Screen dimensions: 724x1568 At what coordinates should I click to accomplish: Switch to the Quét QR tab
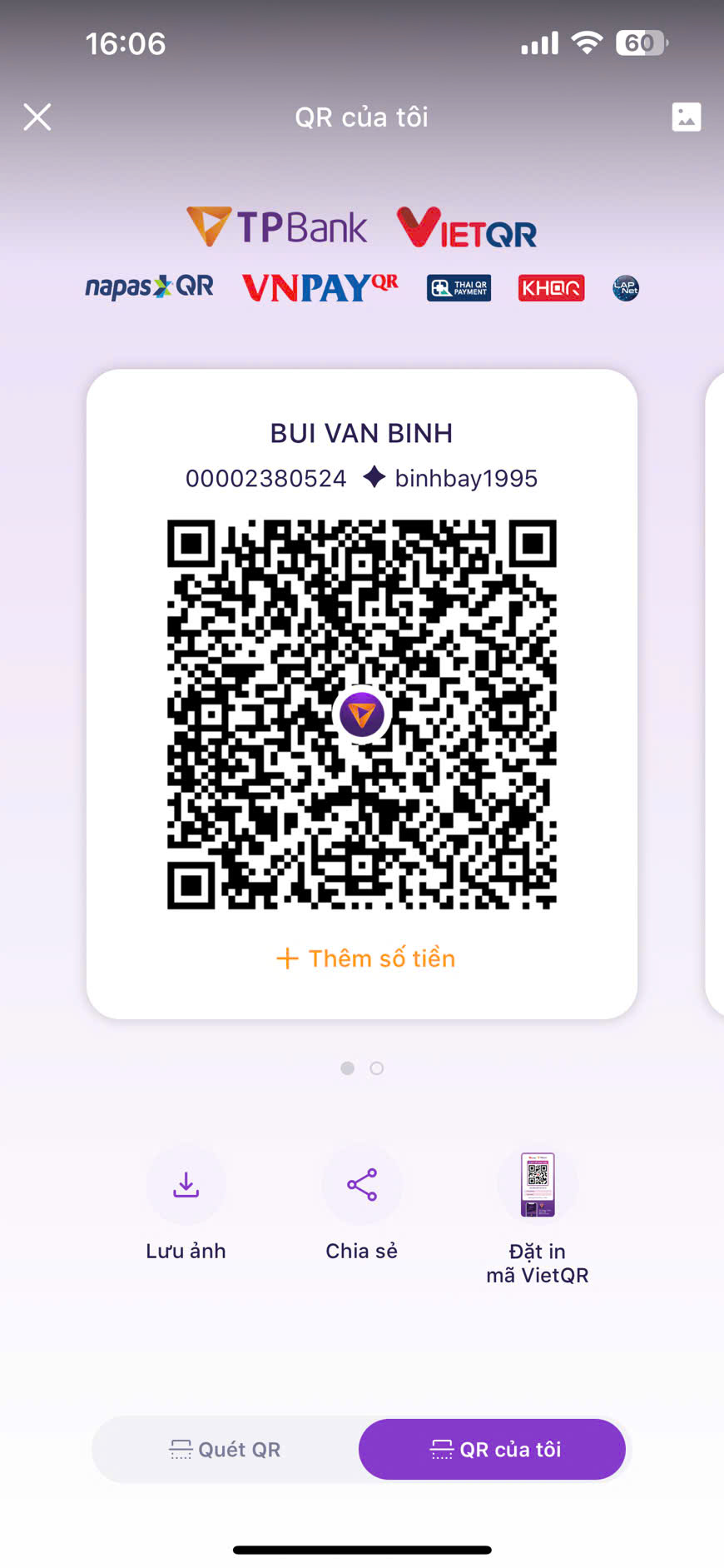[x=226, y=1450]
